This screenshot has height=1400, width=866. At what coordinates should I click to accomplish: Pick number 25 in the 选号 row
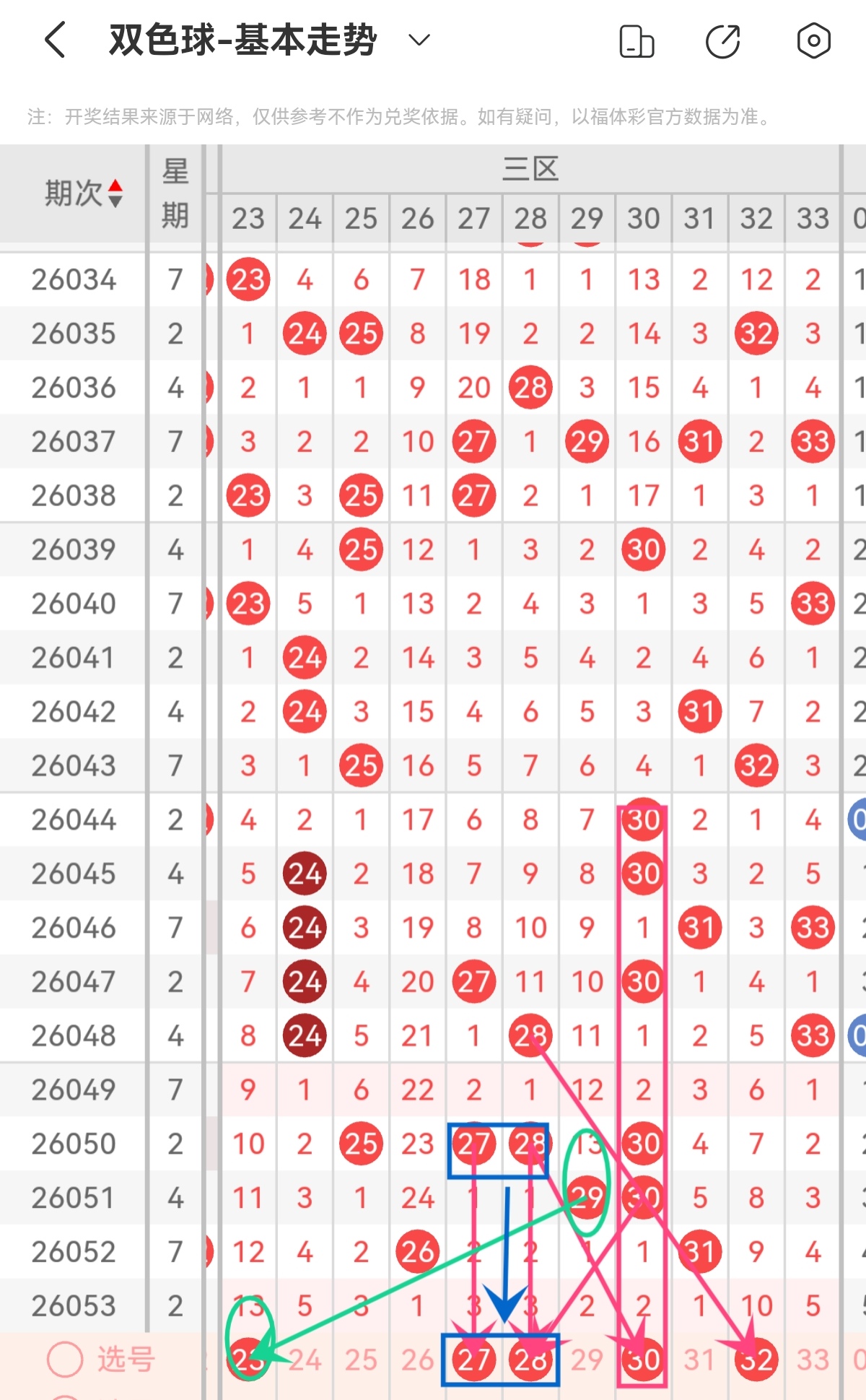(361, 1360)
